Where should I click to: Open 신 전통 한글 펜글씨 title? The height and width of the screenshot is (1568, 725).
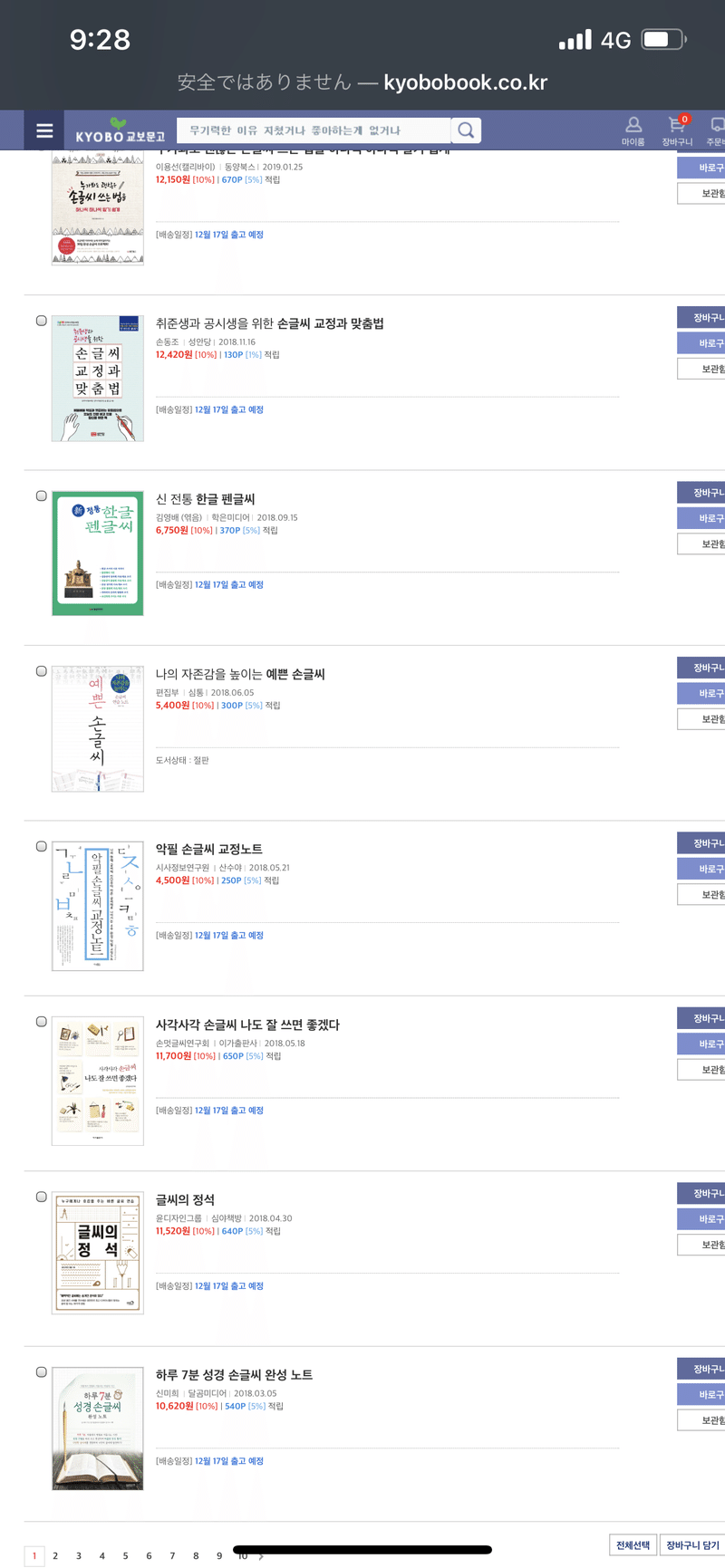206,499
